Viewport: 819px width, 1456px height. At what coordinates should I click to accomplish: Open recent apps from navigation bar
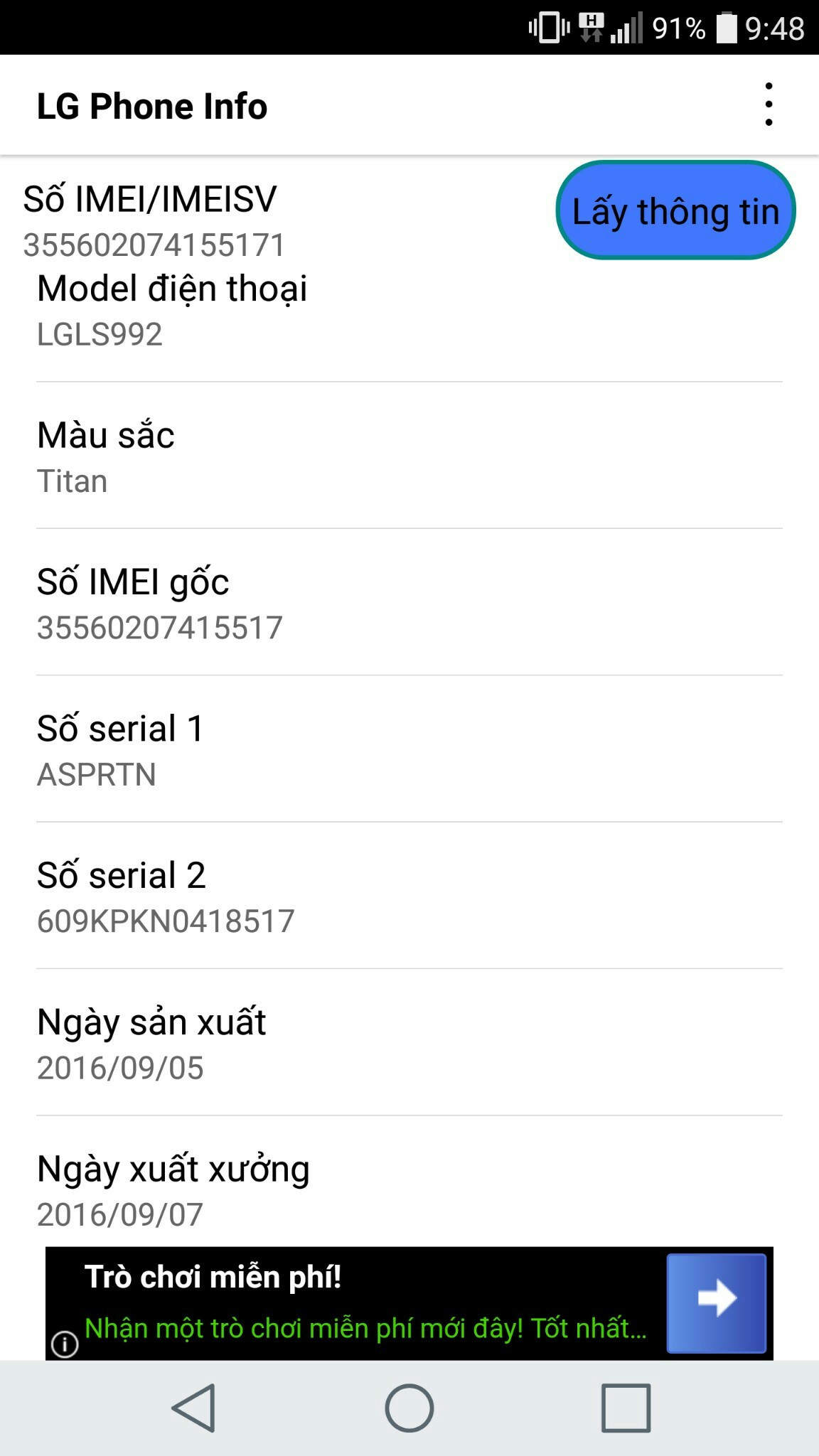click(626, 1408)
